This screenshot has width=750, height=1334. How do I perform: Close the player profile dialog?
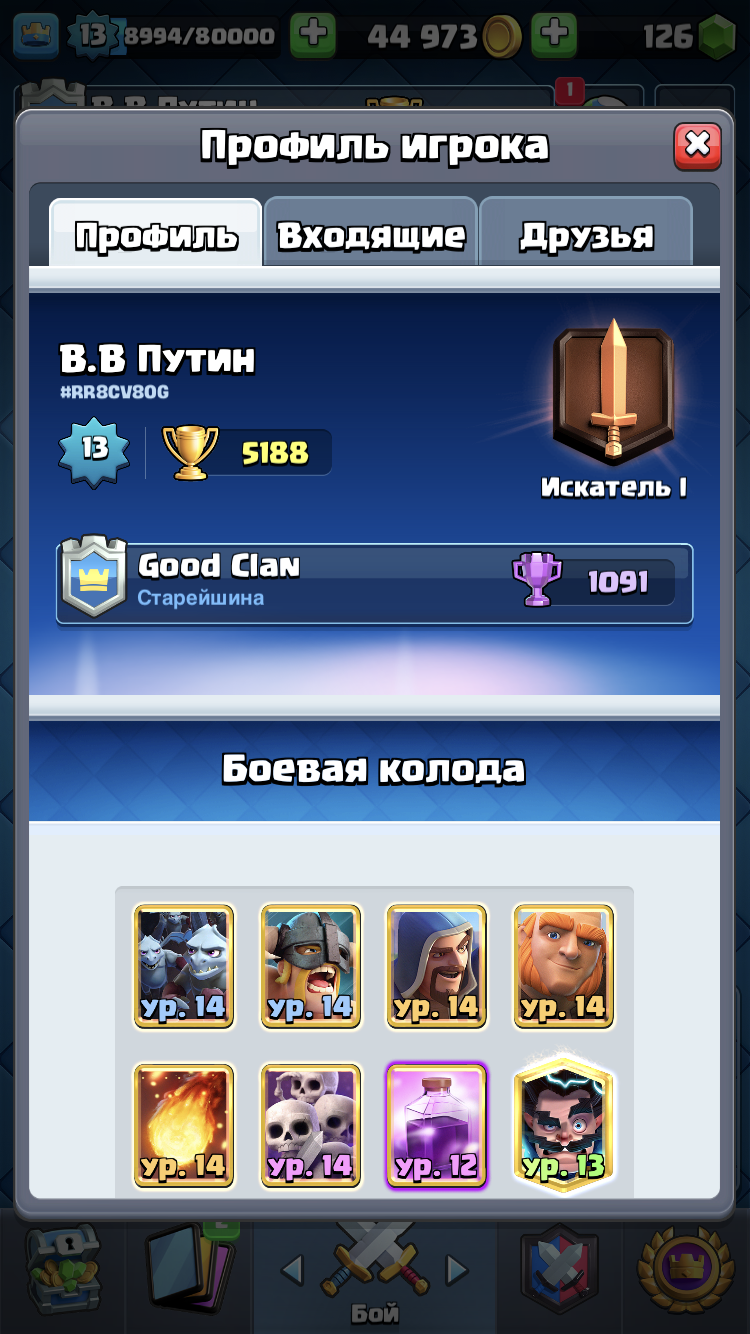697,146
